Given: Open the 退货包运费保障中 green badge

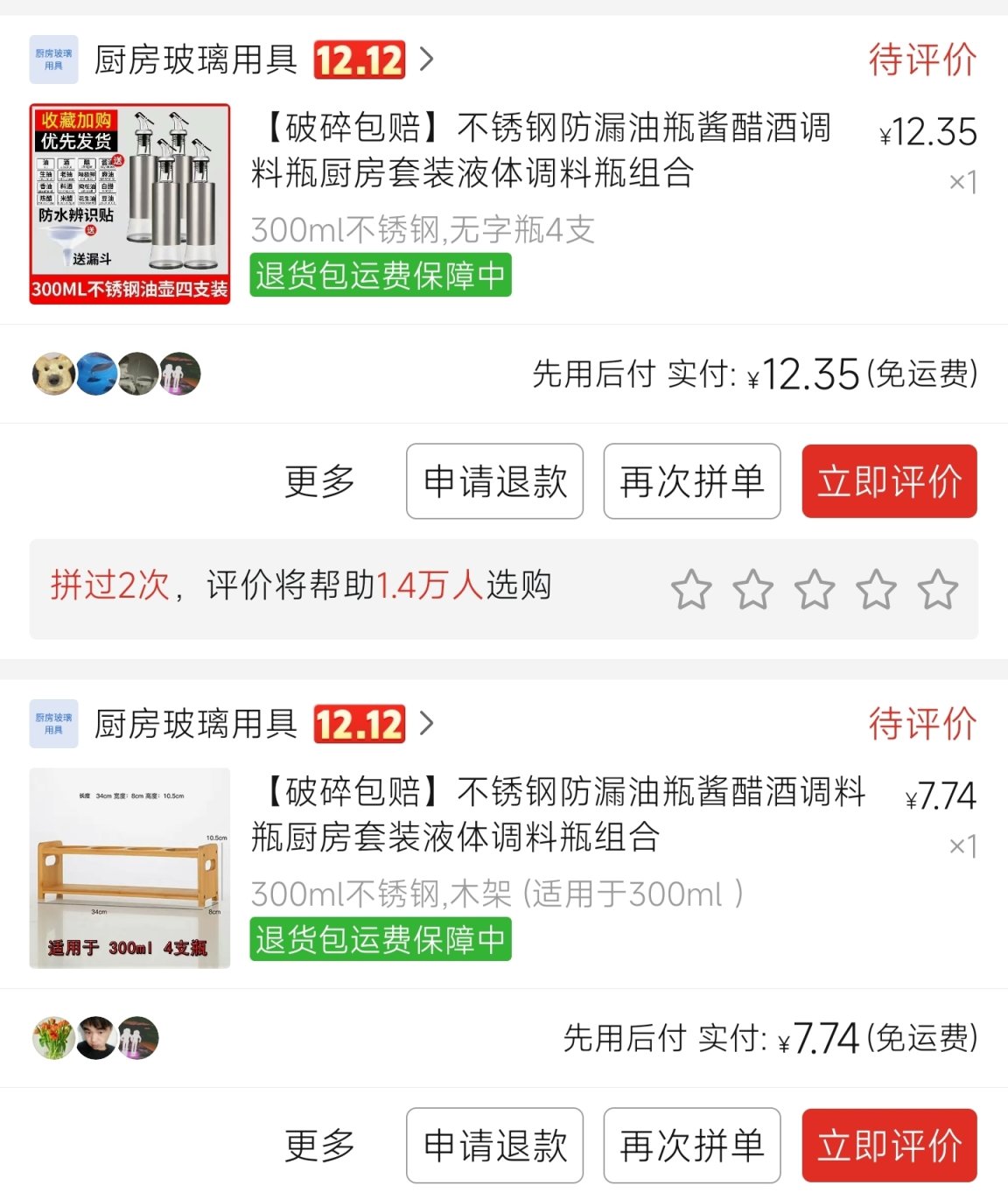Looking at the screenshot, I should (x=379, y=275).
